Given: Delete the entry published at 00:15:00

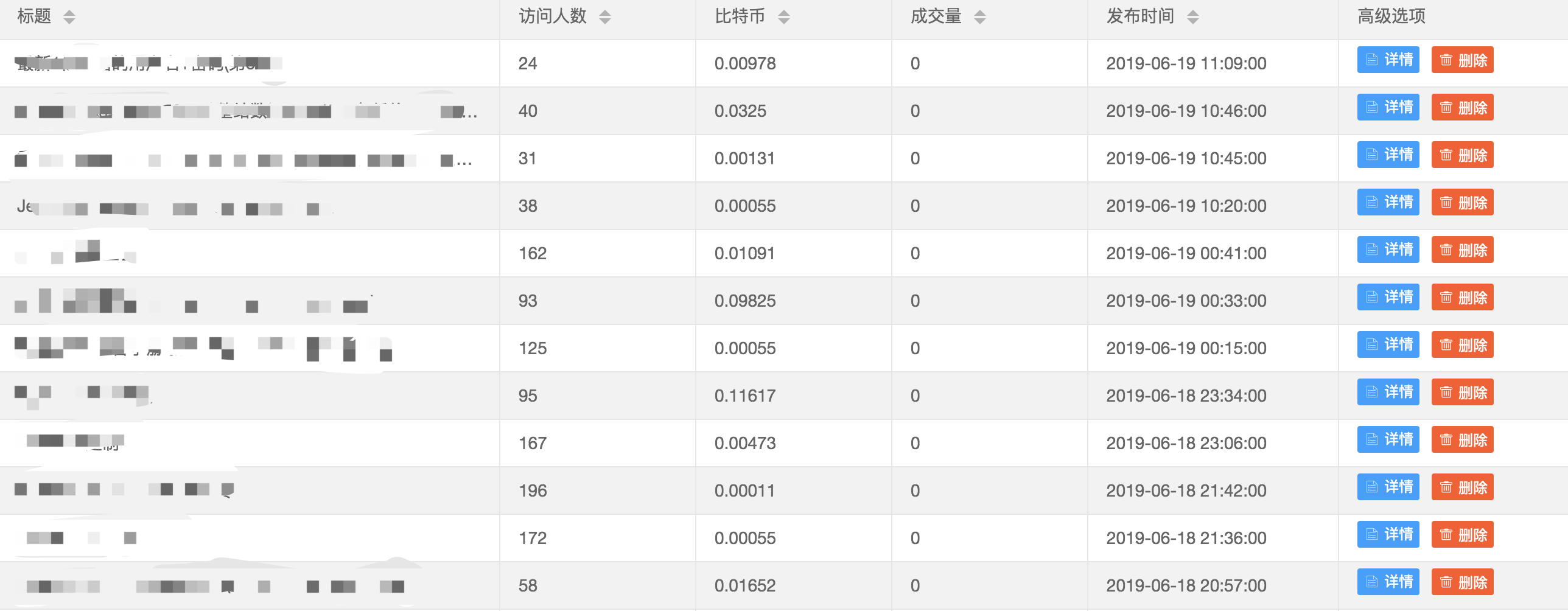Looking at the screenshot, I should coord(1462,344).
